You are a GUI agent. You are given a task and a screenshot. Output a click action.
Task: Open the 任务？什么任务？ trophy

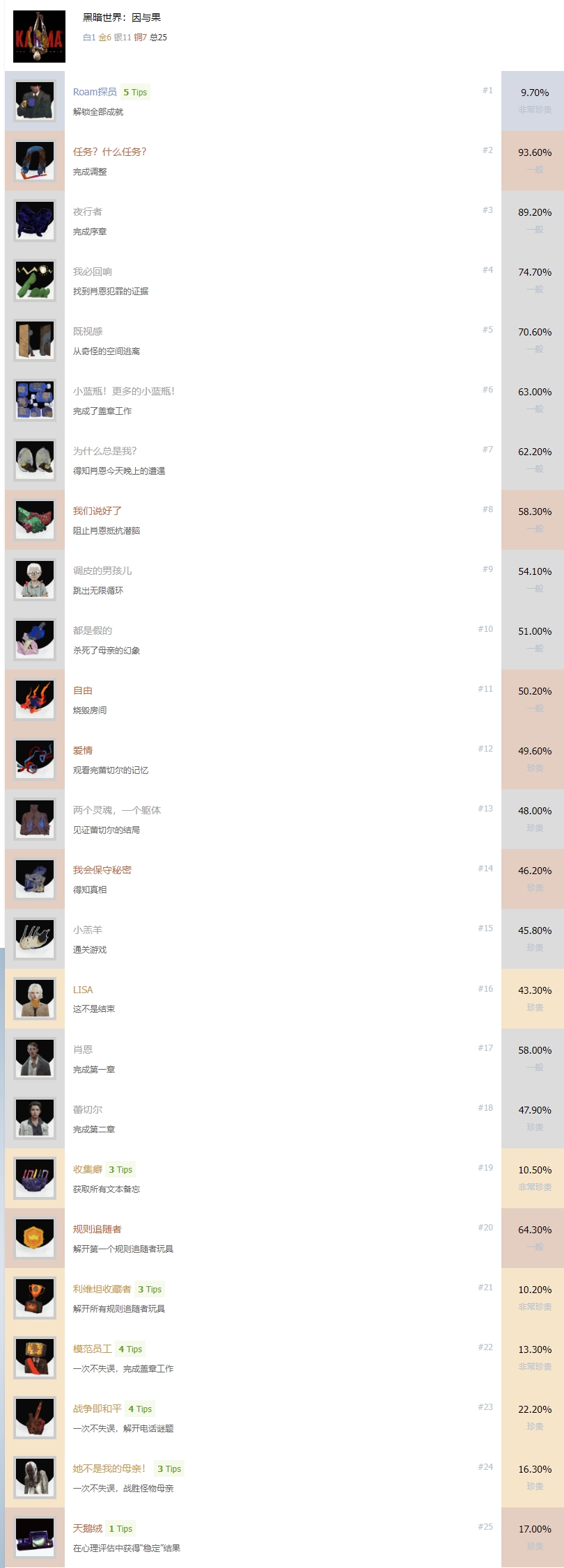(x=109, y=152)
